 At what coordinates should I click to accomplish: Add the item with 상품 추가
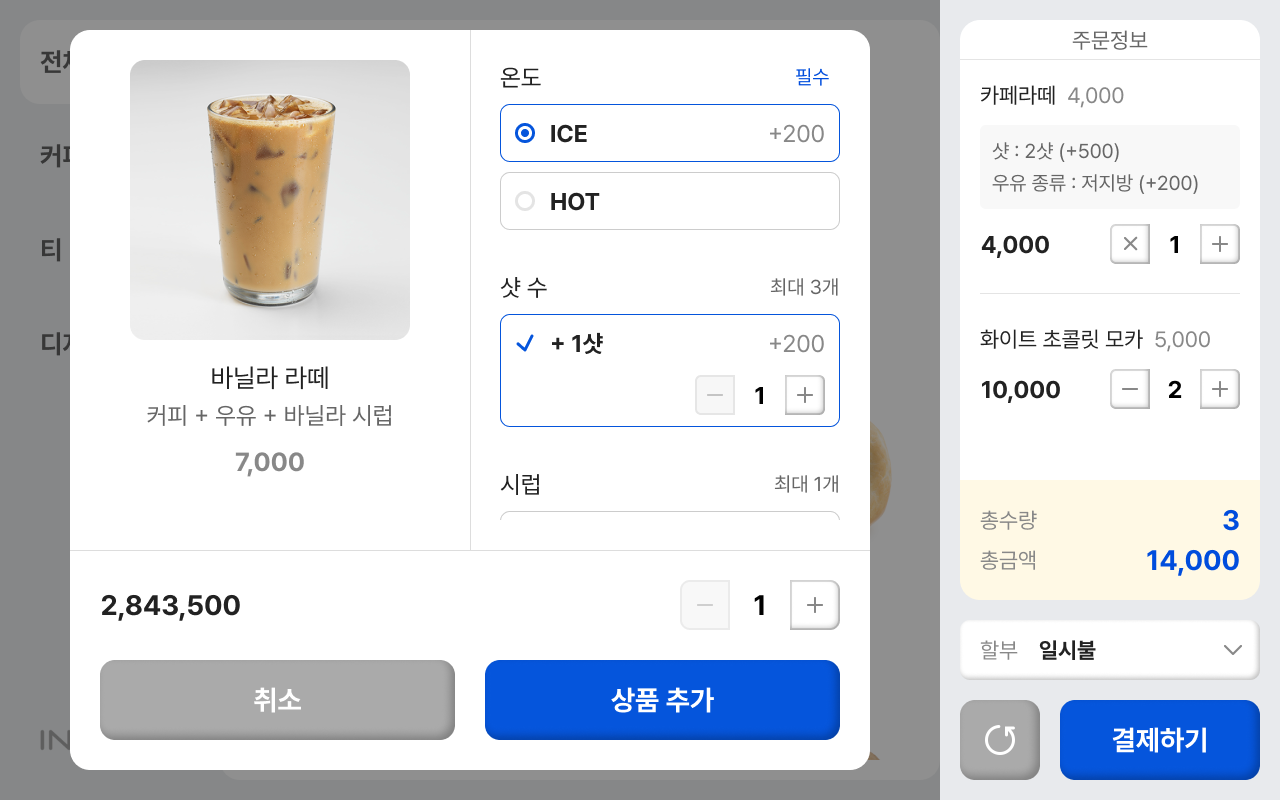coord(662,700)
